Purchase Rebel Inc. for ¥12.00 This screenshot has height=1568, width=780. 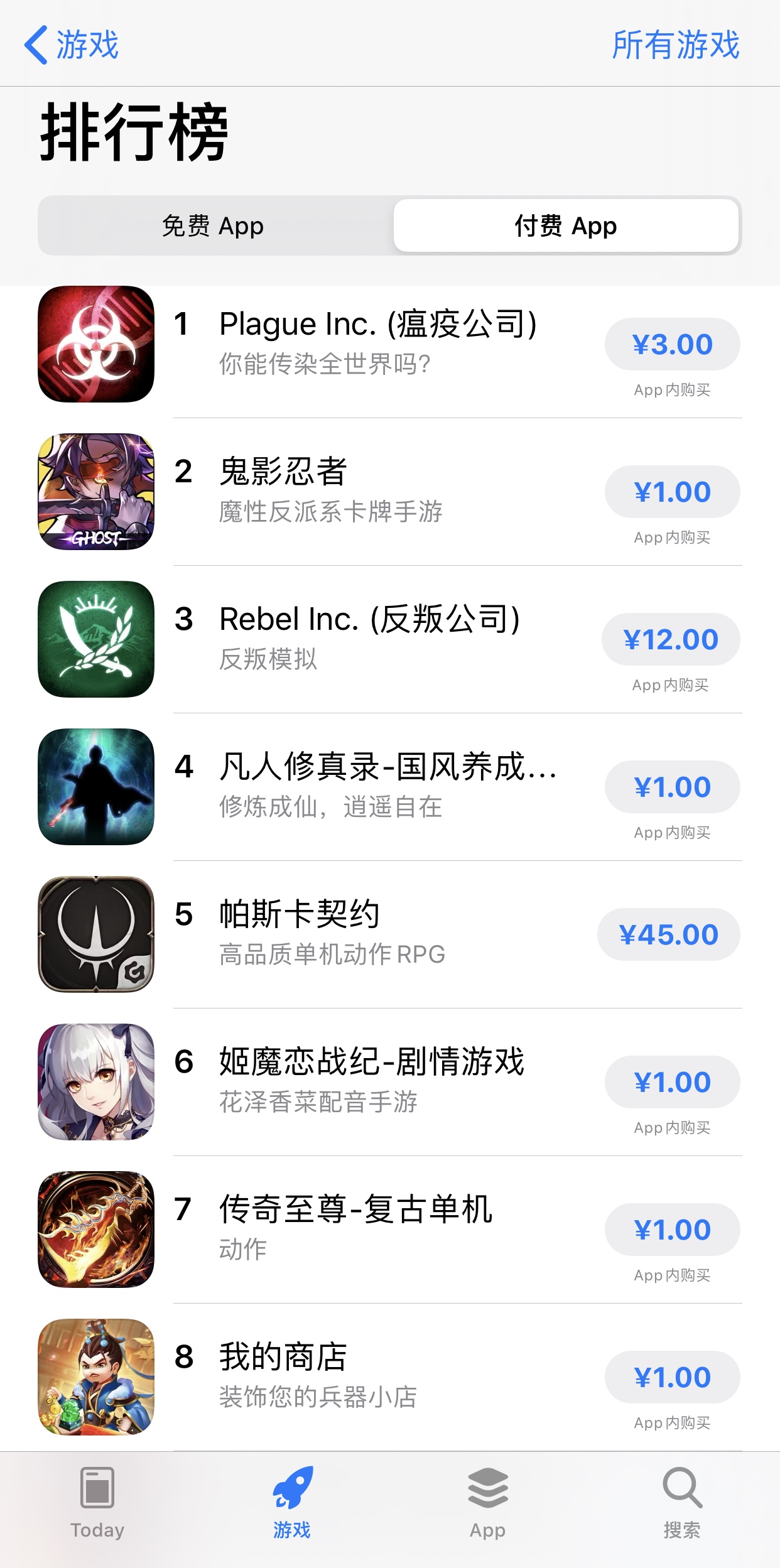(x=671, y=639)
